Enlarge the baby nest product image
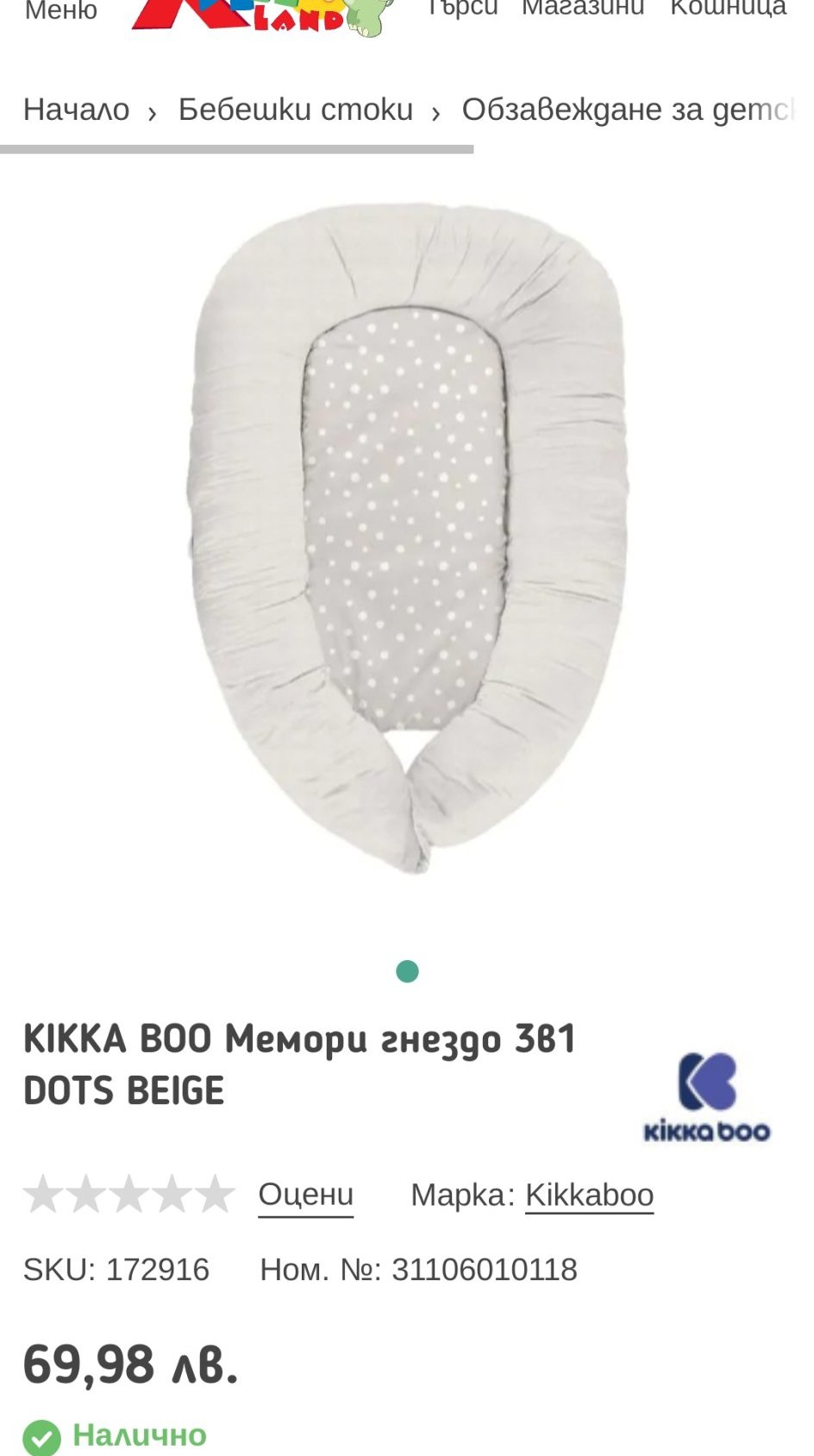The image size is (814, 1456). point(407,539)
